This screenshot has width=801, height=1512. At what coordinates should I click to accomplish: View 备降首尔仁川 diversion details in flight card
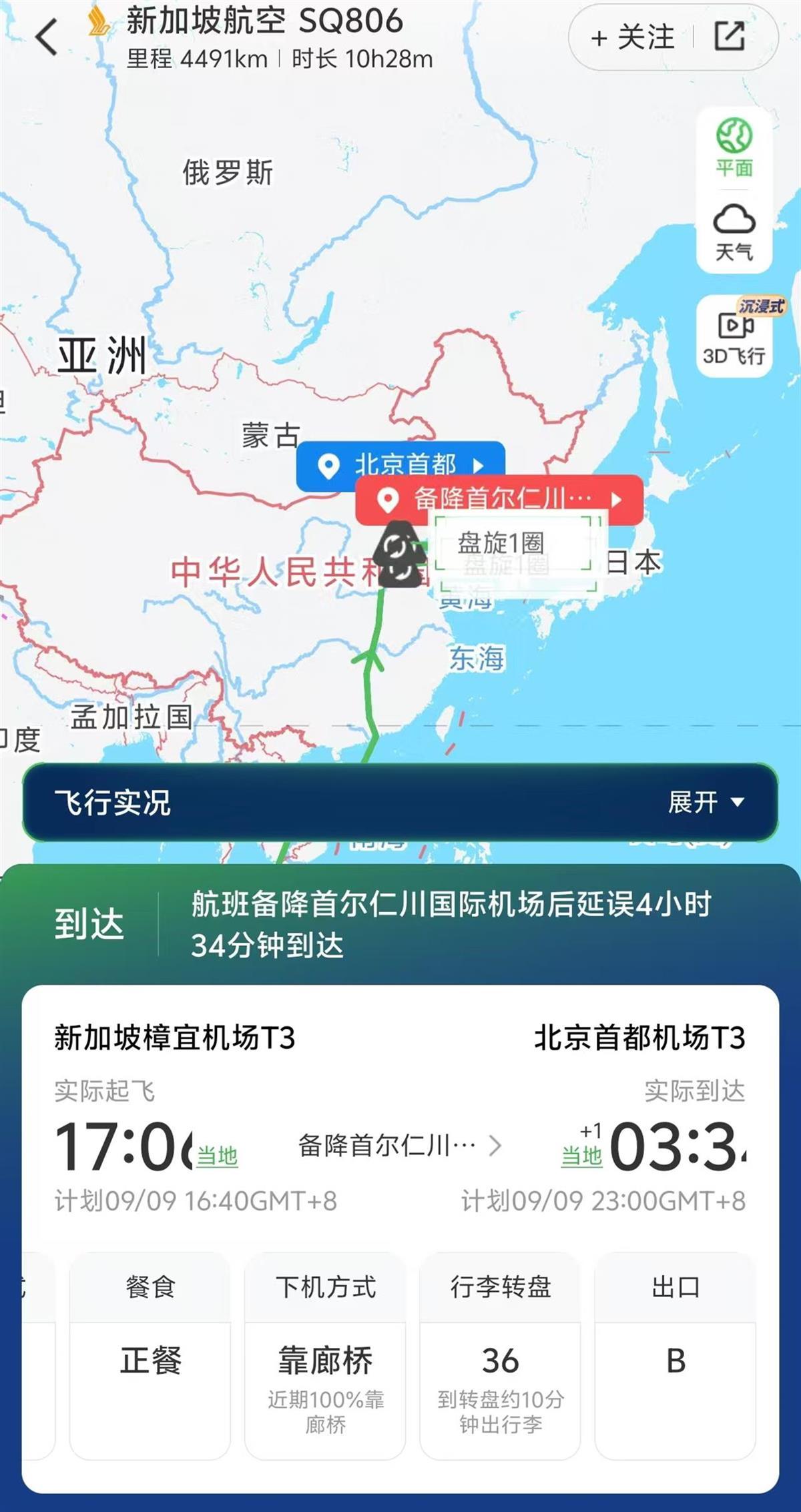point(399,1146)
